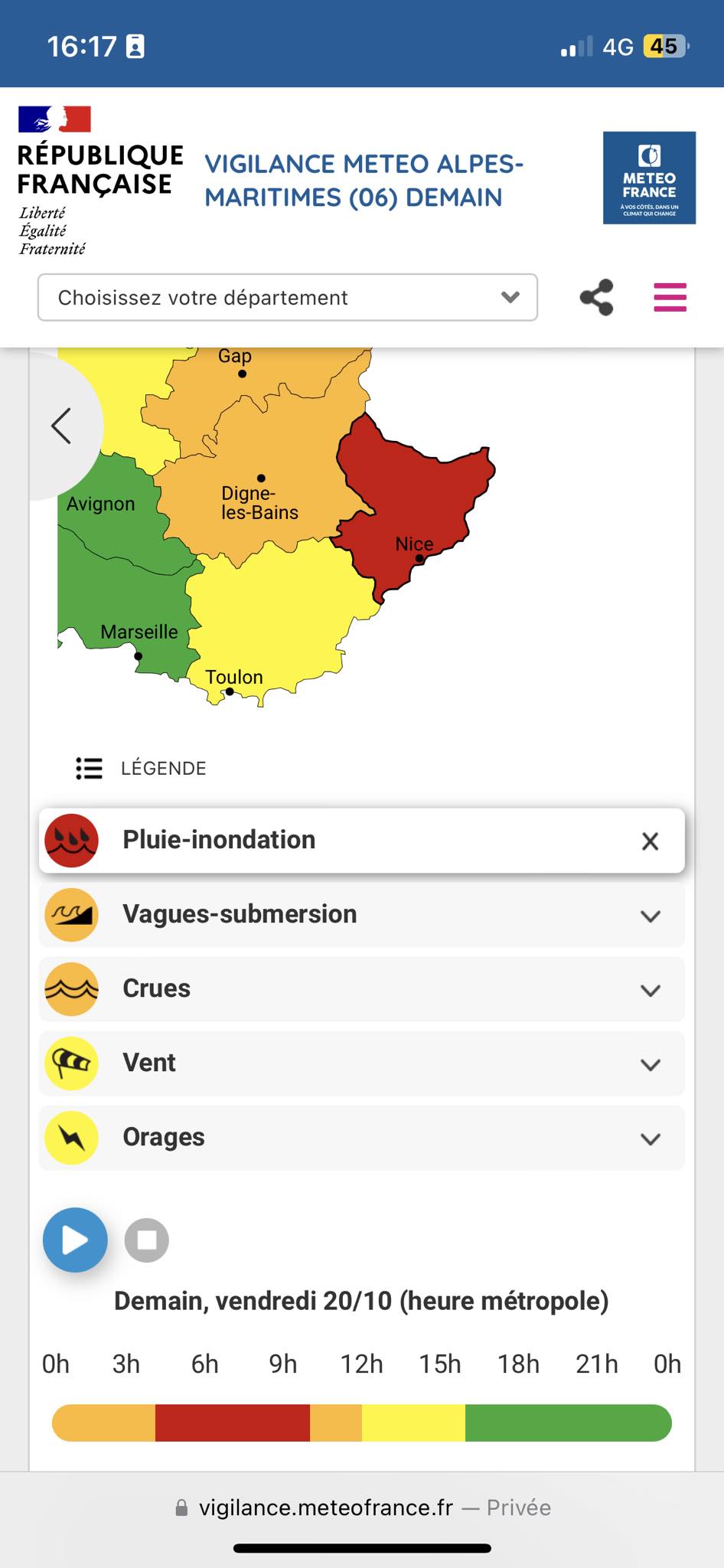Open the department selection dropdown
This screenshot has height=1568, width=724.
click(x=287, y=297)
